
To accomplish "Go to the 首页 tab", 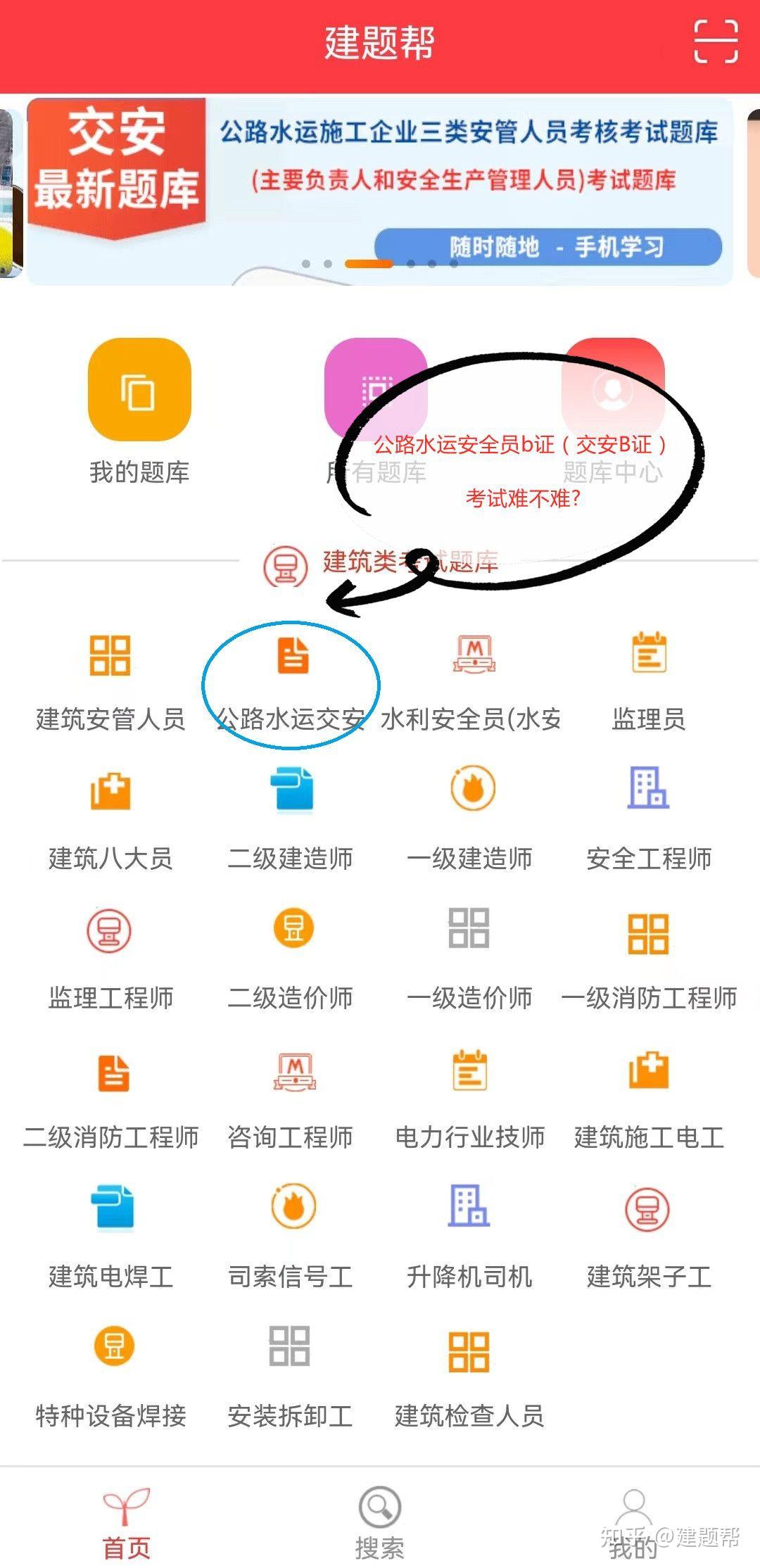I will pos(127,1522).
